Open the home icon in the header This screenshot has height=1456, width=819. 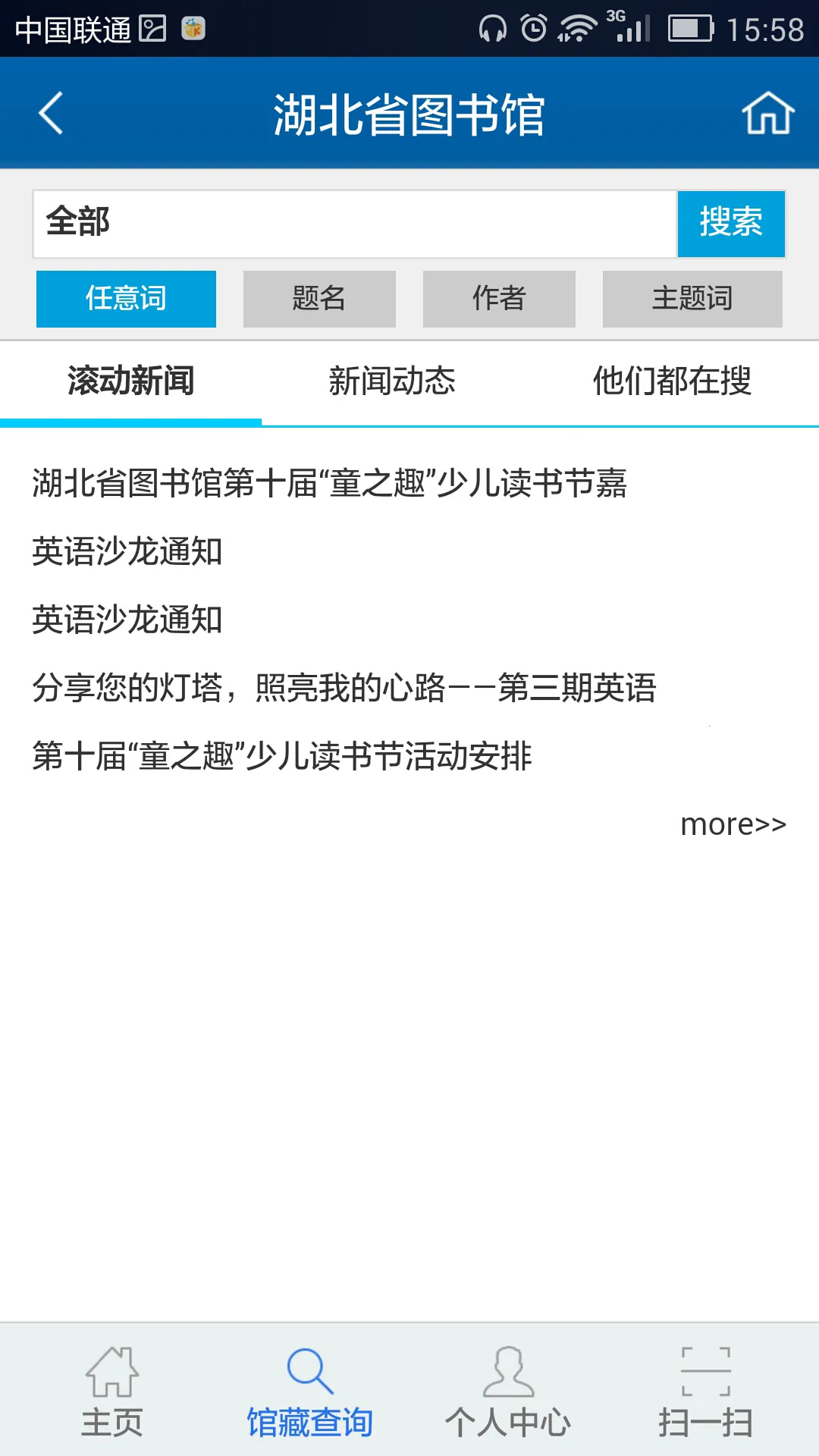[767, 114]
